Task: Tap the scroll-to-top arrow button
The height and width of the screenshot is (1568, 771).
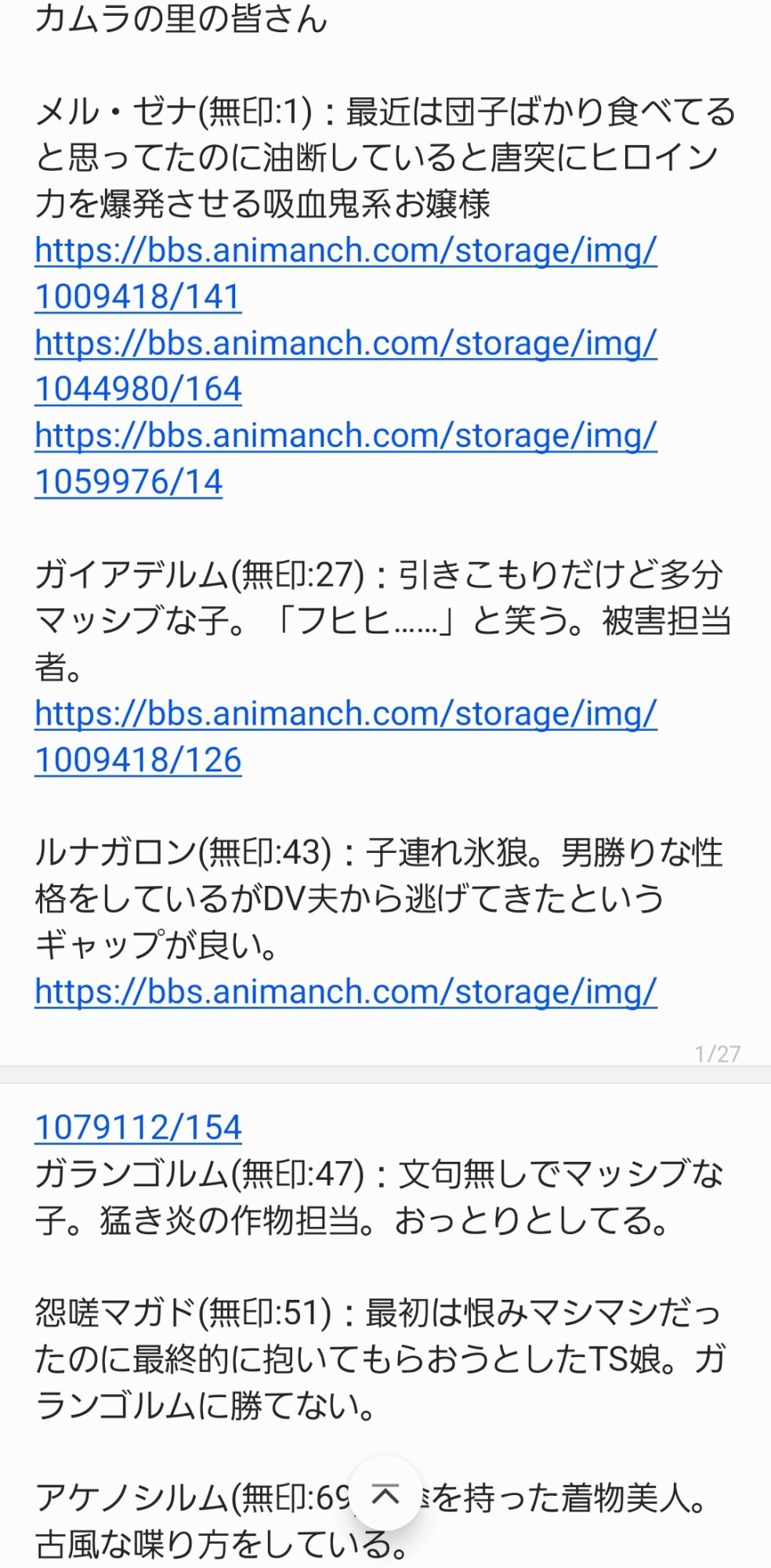Action: pos(385,1495)
